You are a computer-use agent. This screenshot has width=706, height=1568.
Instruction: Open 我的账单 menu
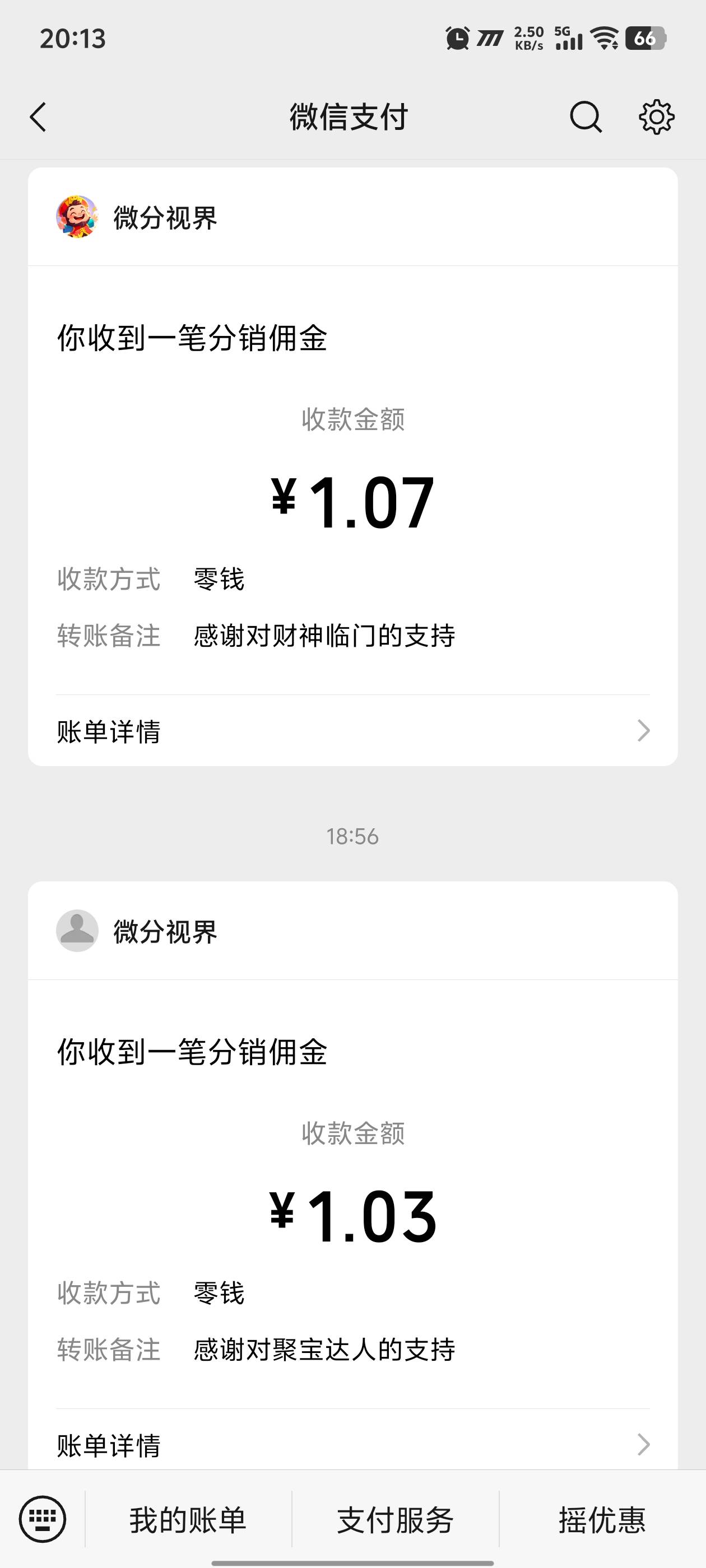[188, 1520]
